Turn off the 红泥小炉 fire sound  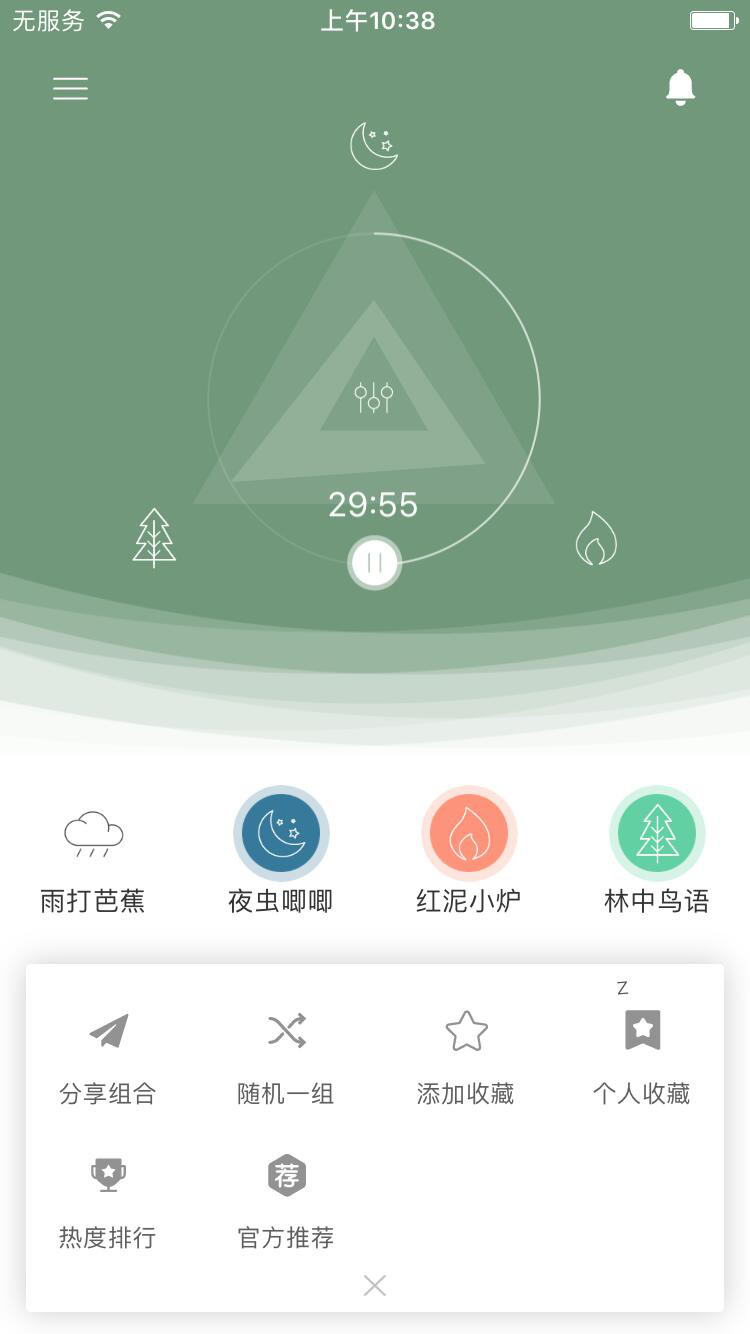point(469,833)
